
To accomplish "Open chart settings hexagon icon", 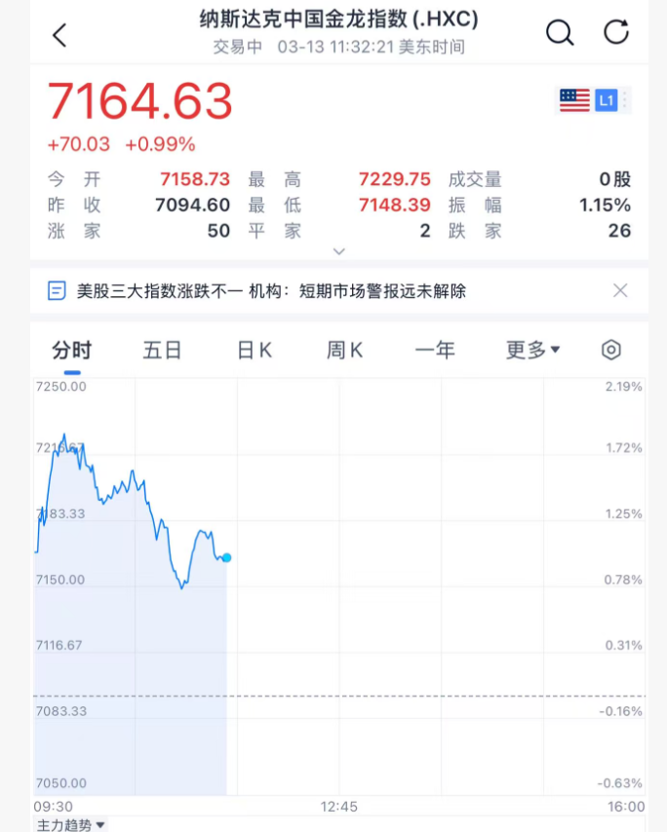I will tap(611, 350).
